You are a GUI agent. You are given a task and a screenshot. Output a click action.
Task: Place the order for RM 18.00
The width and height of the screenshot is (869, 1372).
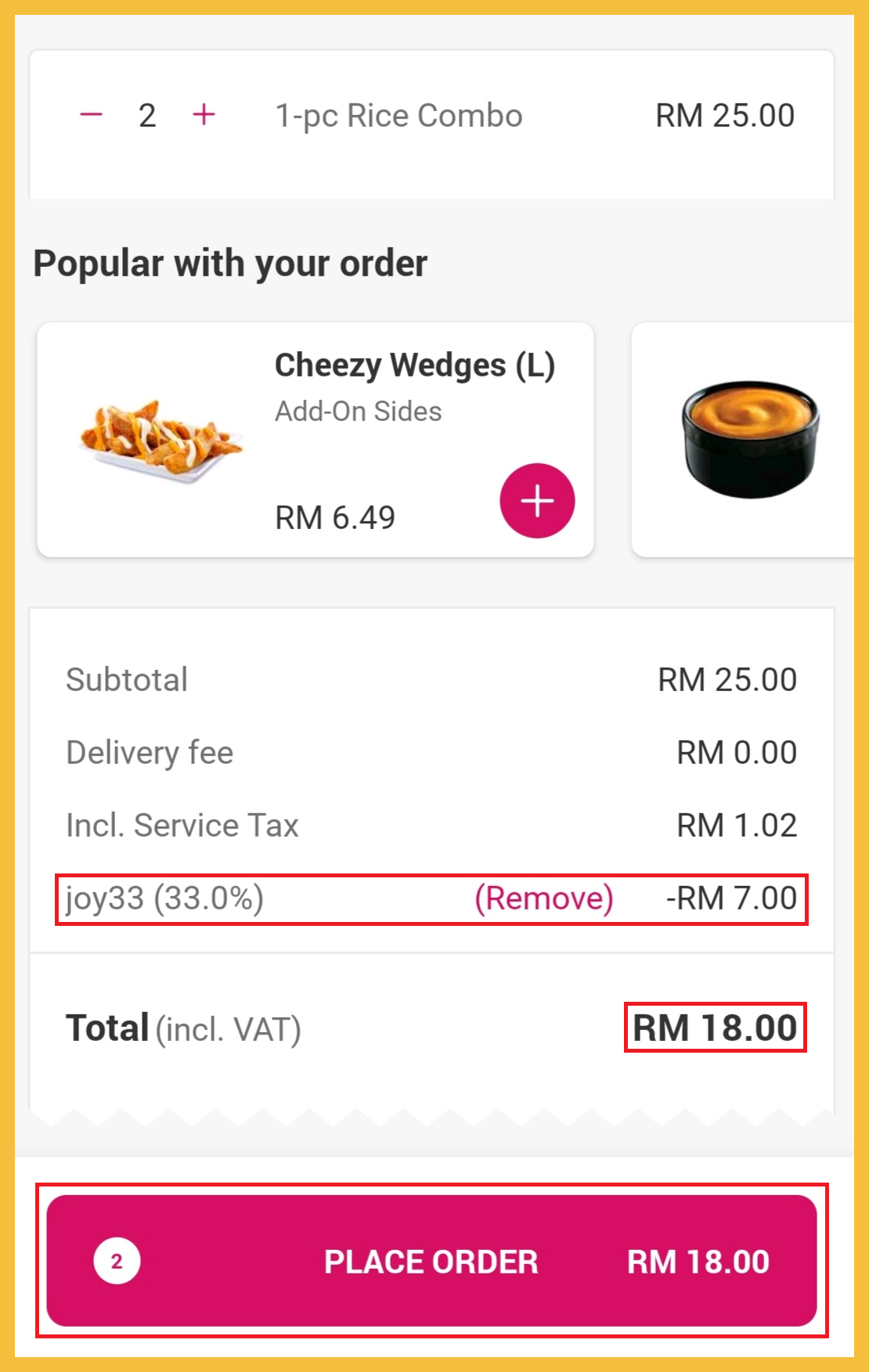431,1261
